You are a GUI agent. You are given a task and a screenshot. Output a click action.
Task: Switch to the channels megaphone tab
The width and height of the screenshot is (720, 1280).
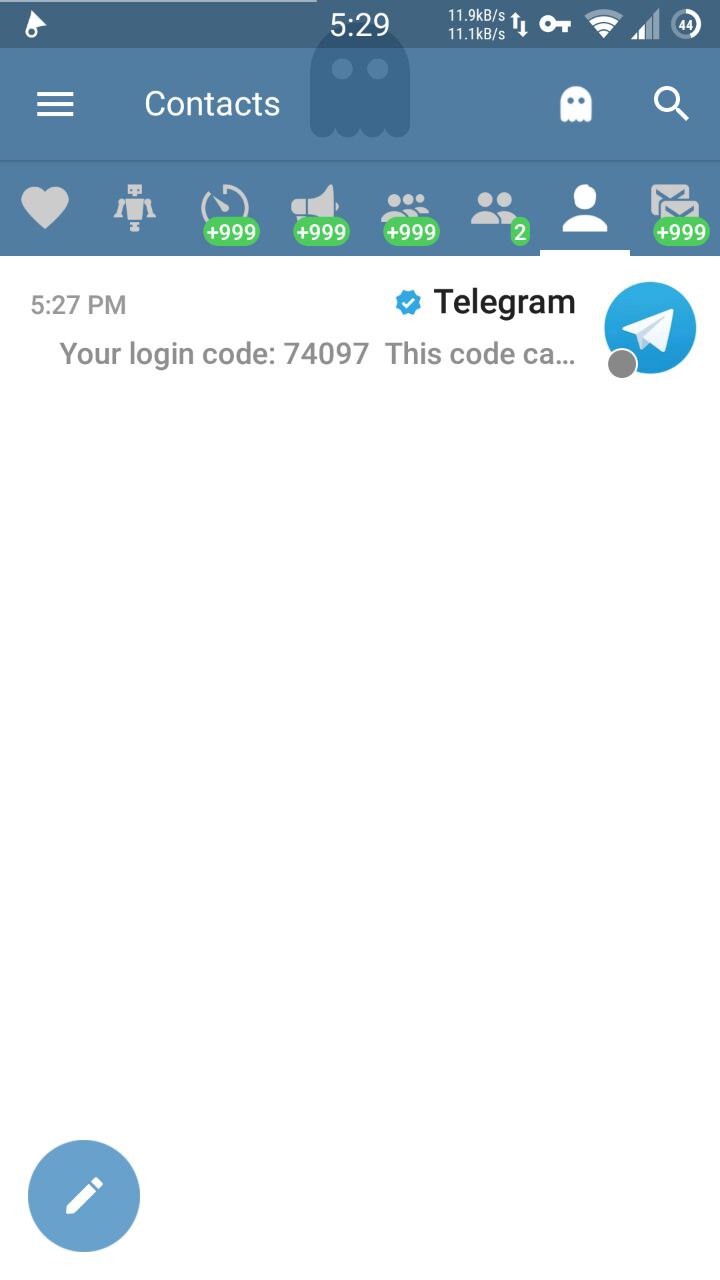pyautogui.click(x=315, y=209)
